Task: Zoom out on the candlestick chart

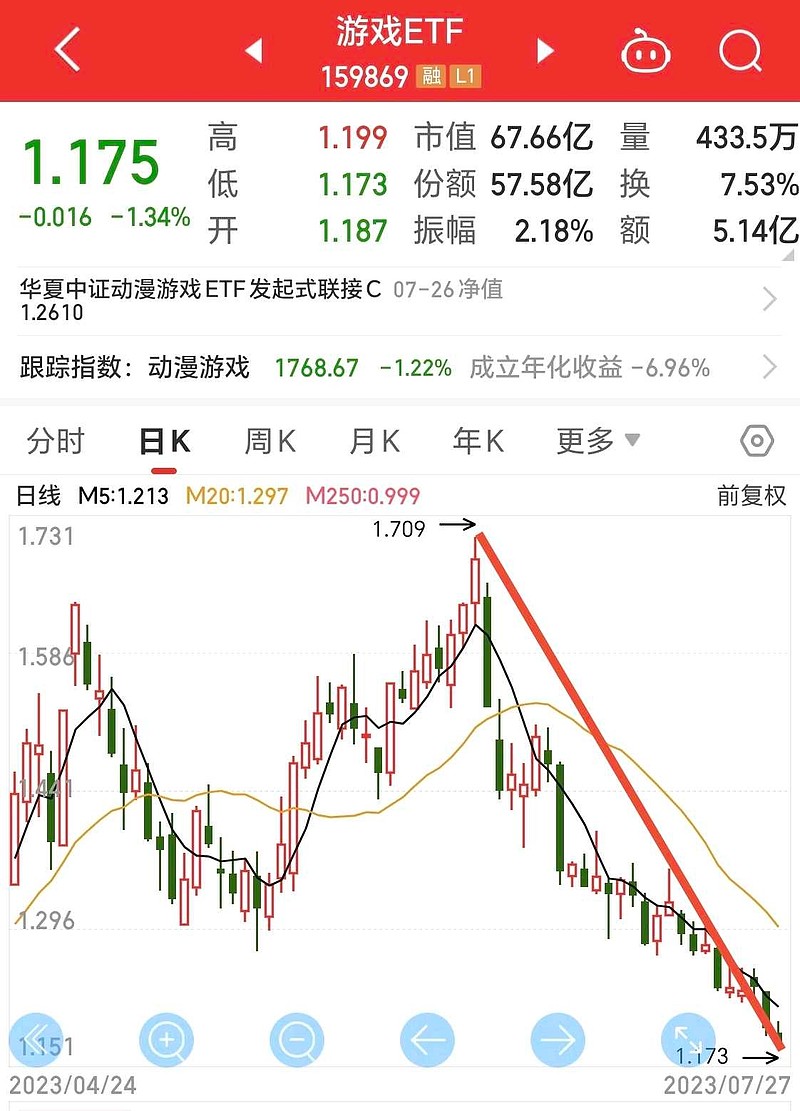Action: 294,1040
